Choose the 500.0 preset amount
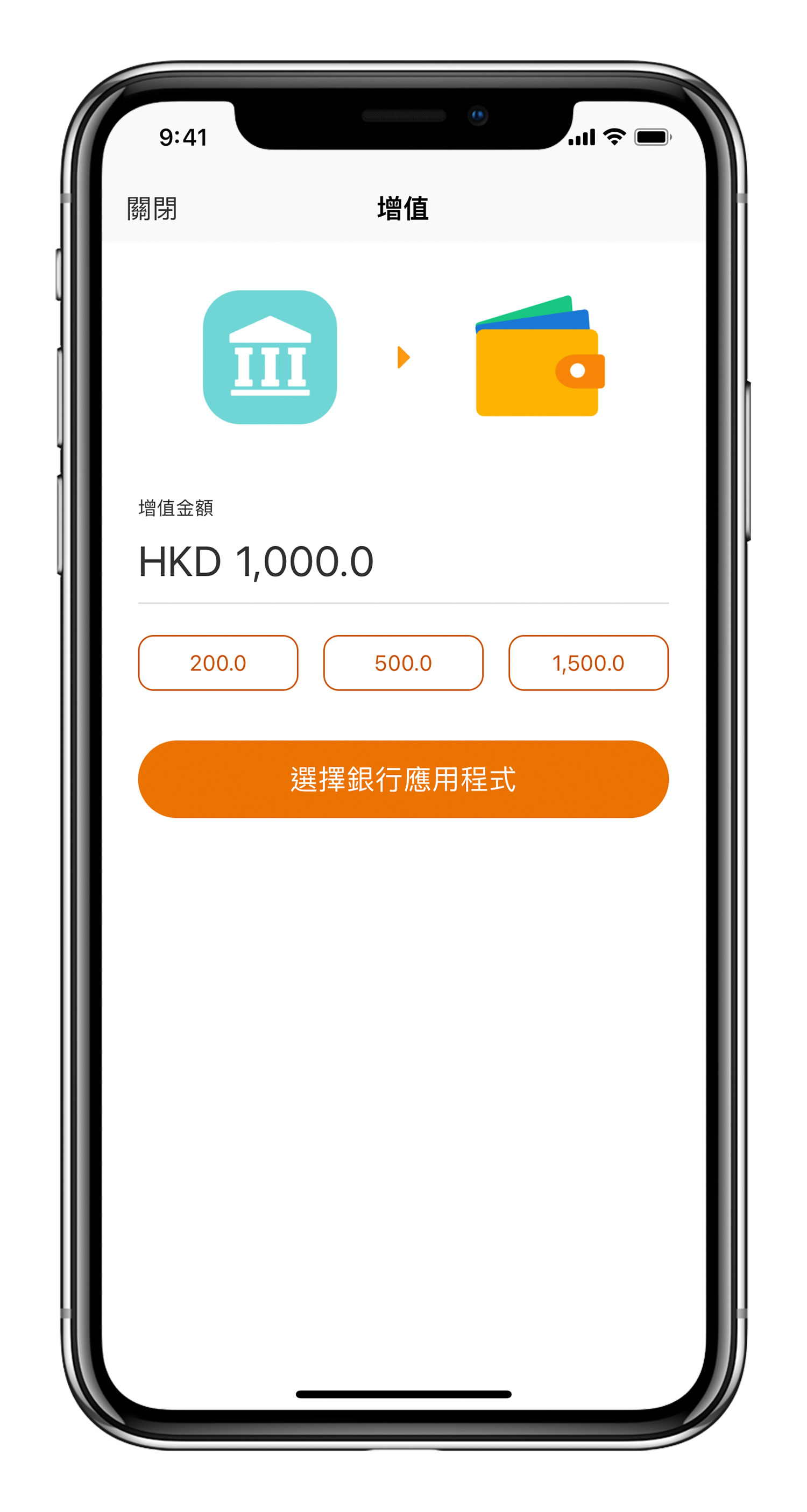Image resolution: width=807 pixels, height=1512 pixels. pos(403,662)
